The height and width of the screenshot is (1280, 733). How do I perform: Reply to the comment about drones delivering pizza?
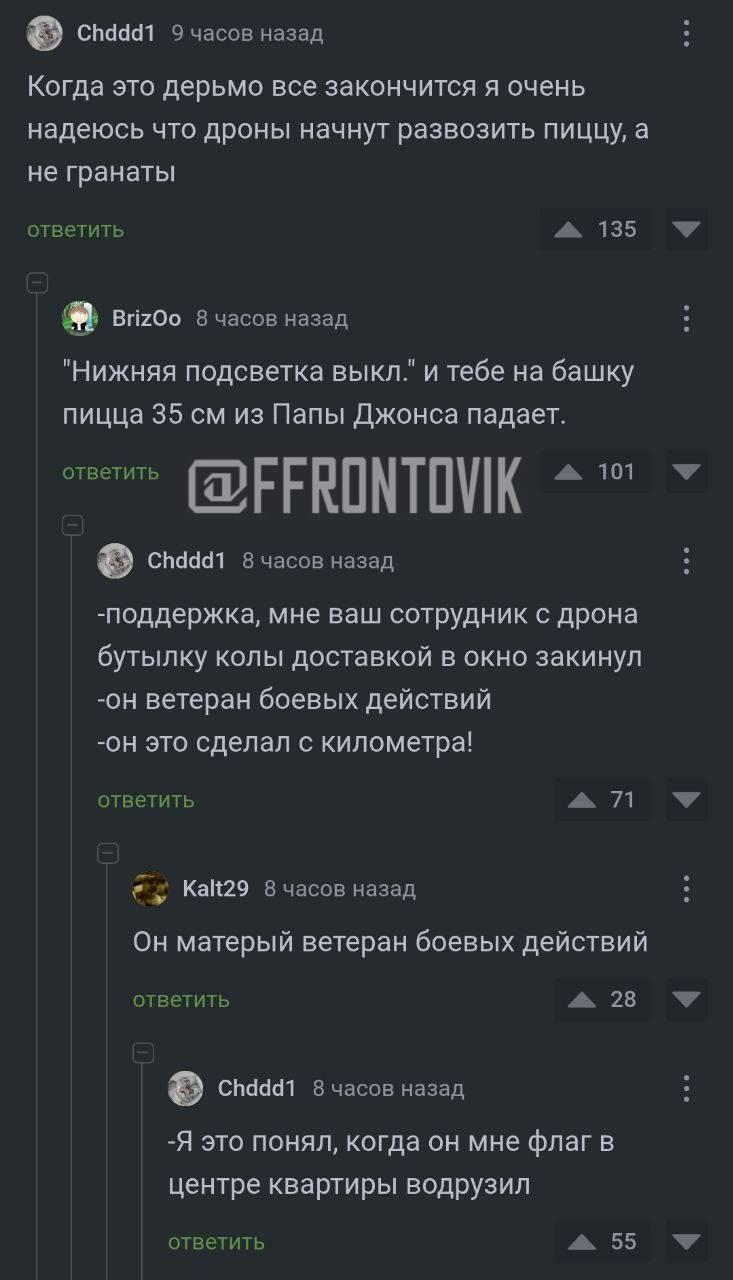[75, 230]
